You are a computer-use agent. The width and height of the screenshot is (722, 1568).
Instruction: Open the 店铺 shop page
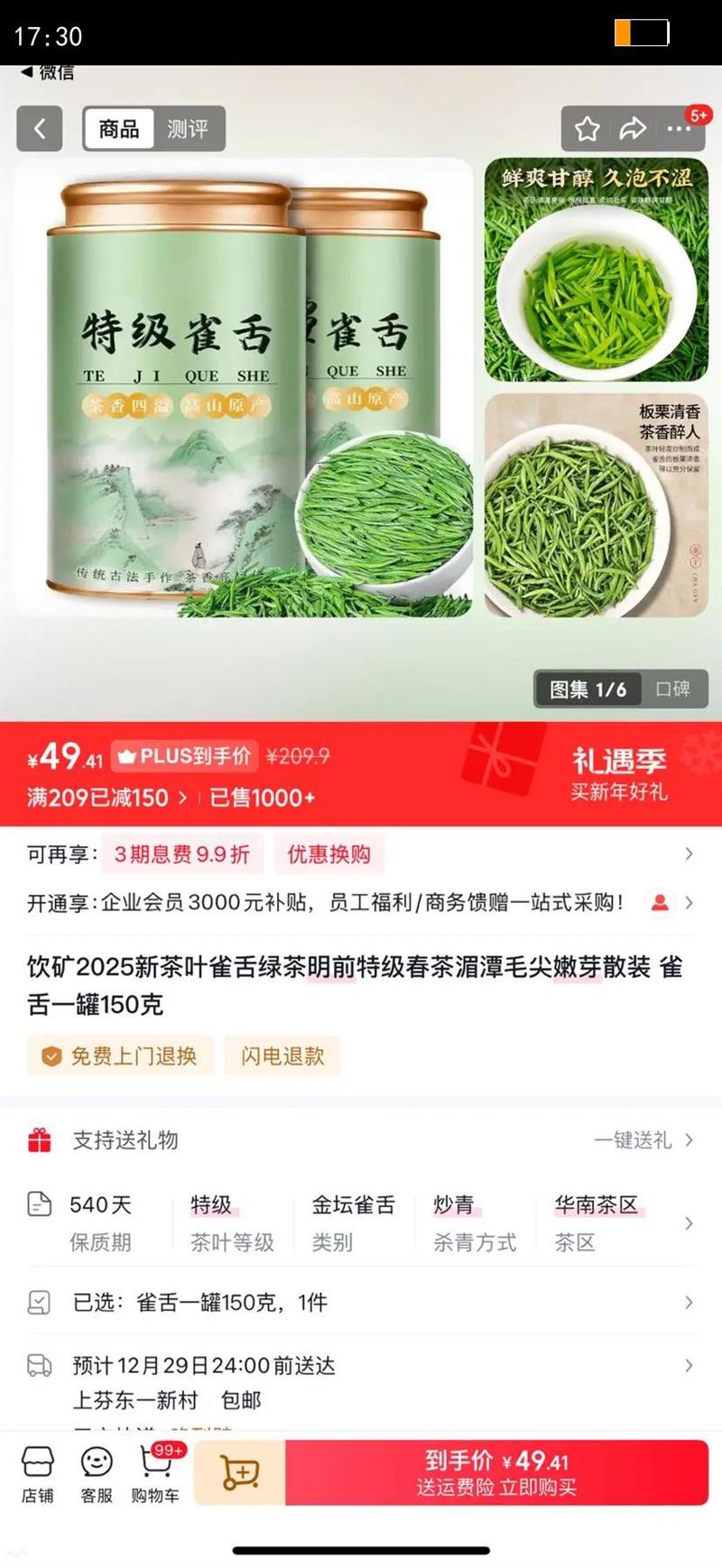coord(38,1474)
